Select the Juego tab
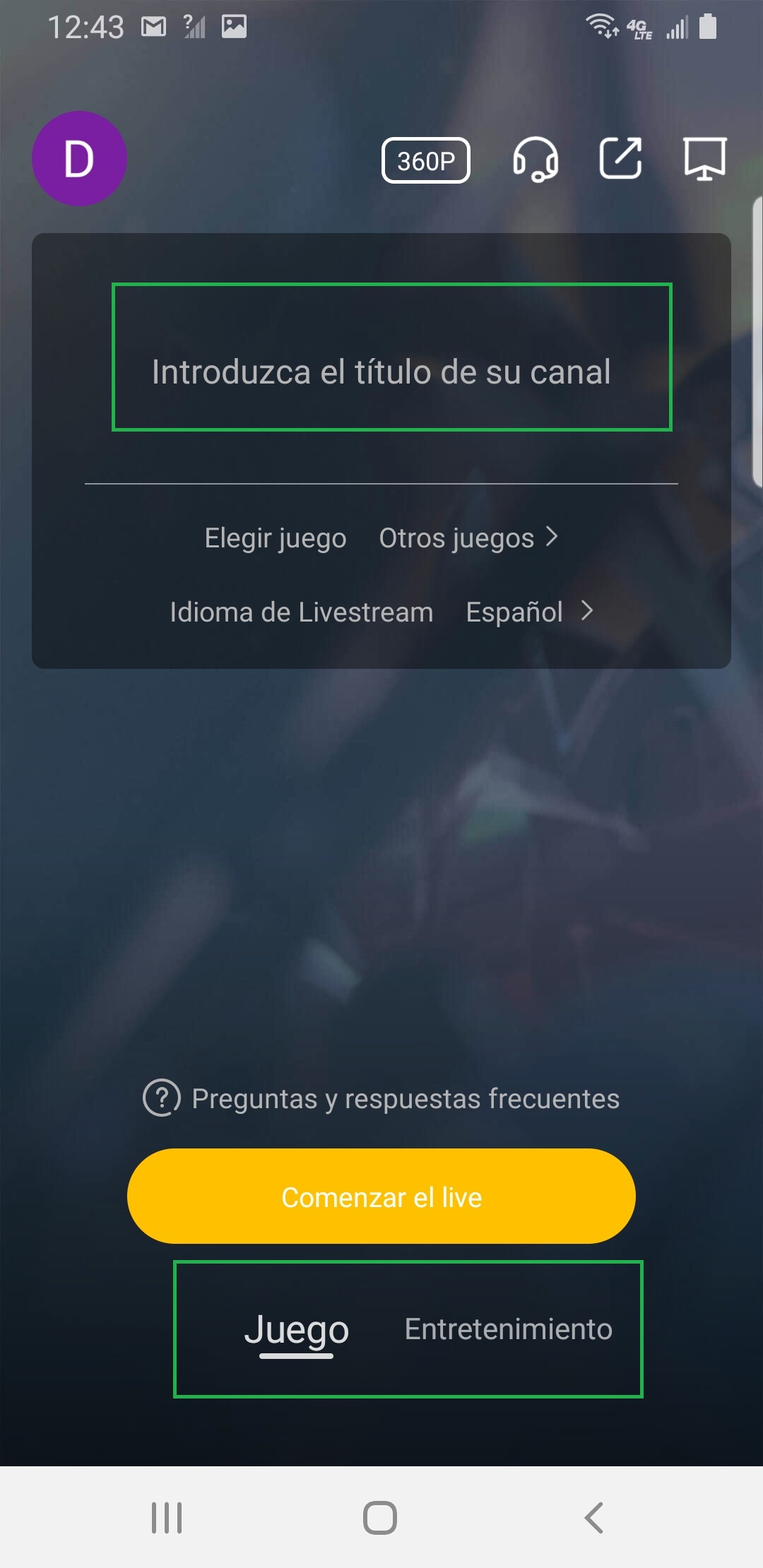763x1568 pixels. tap(297, 1329)
